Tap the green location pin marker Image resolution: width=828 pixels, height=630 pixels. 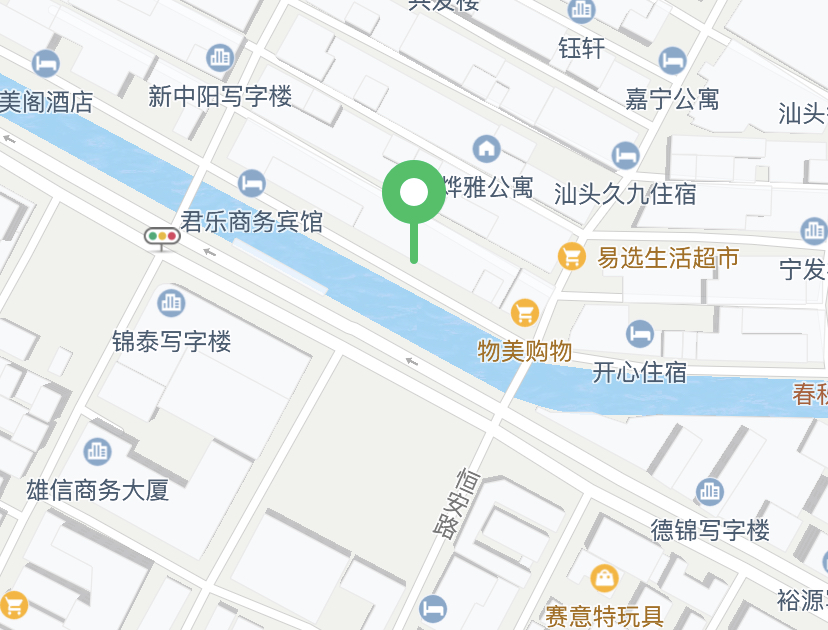[413, 193]
